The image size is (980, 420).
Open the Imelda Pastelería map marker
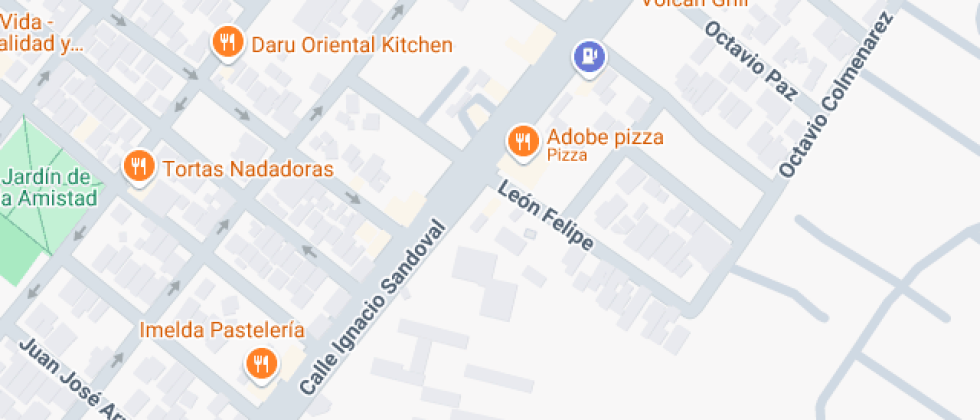click(x=261, y=363)
